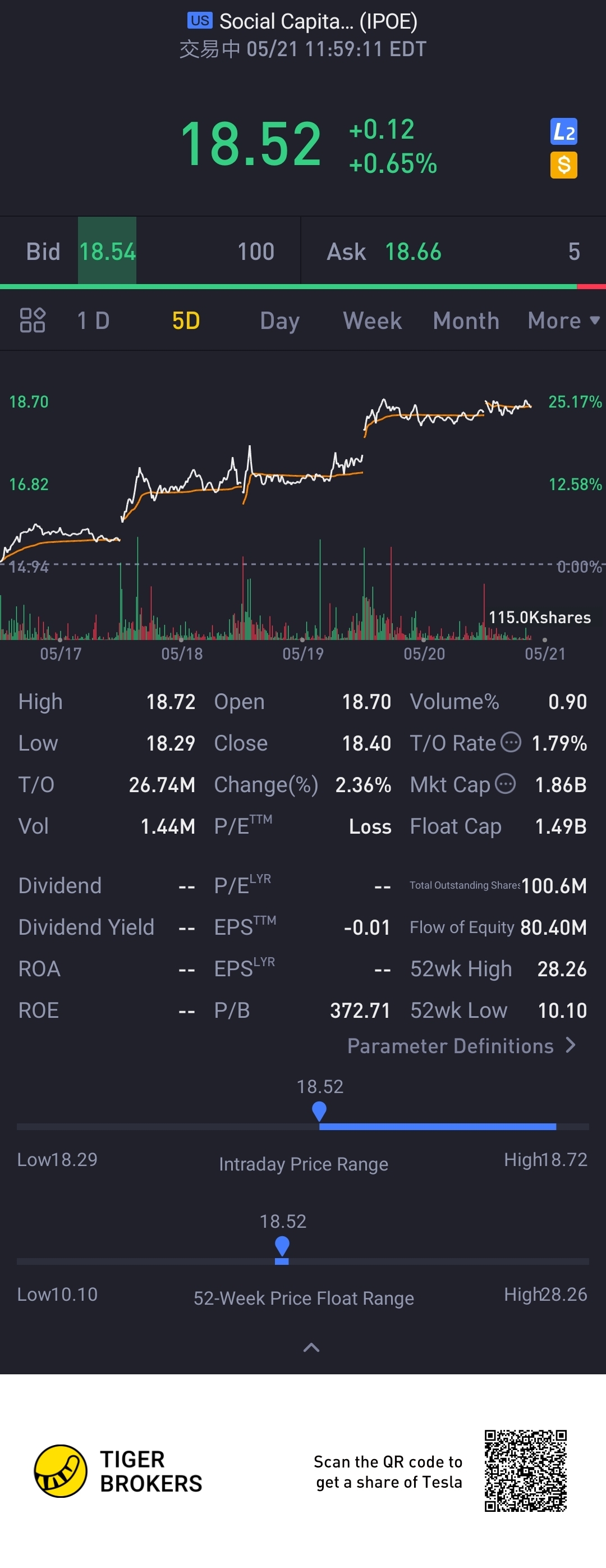Collapse the stock details panel

click(311, 1348)
